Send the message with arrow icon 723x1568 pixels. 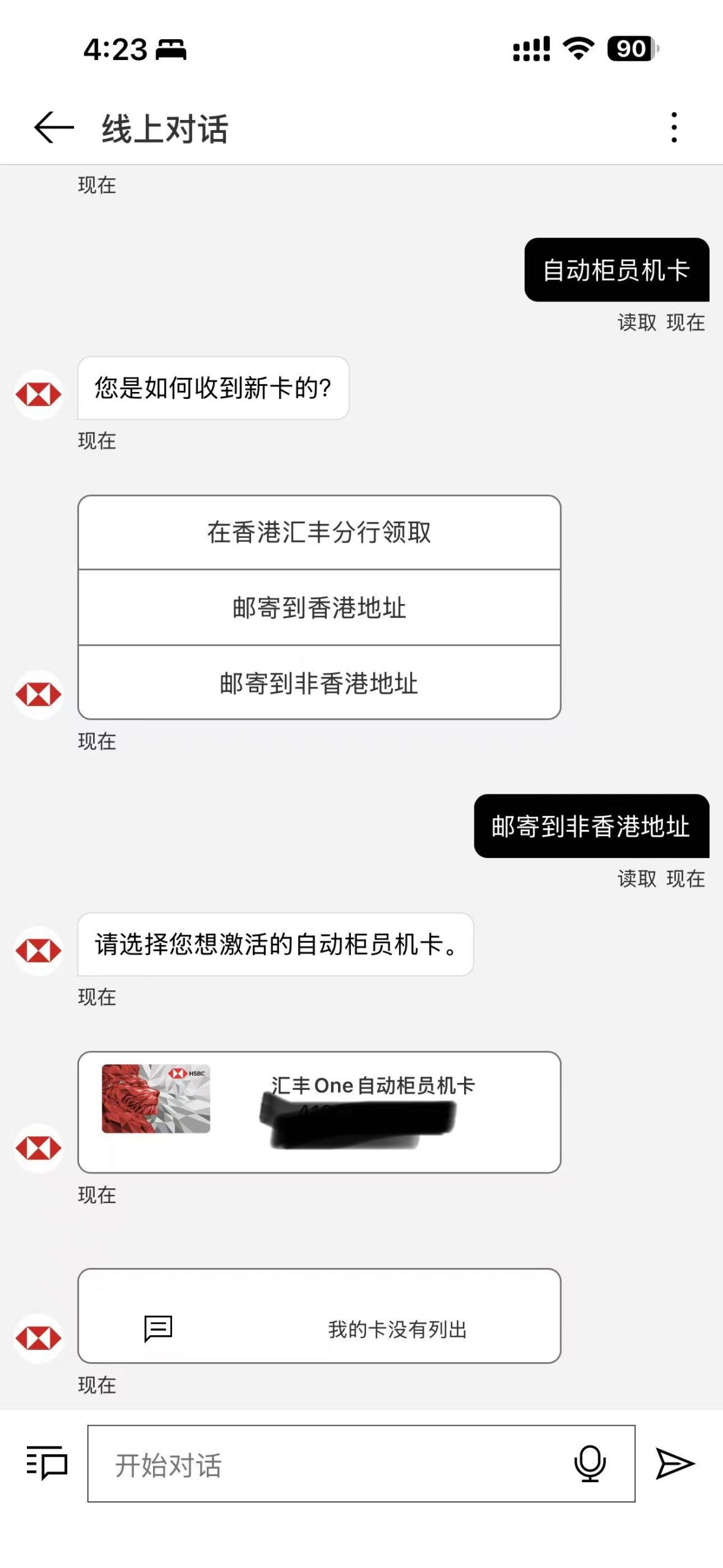(675, 1463)
